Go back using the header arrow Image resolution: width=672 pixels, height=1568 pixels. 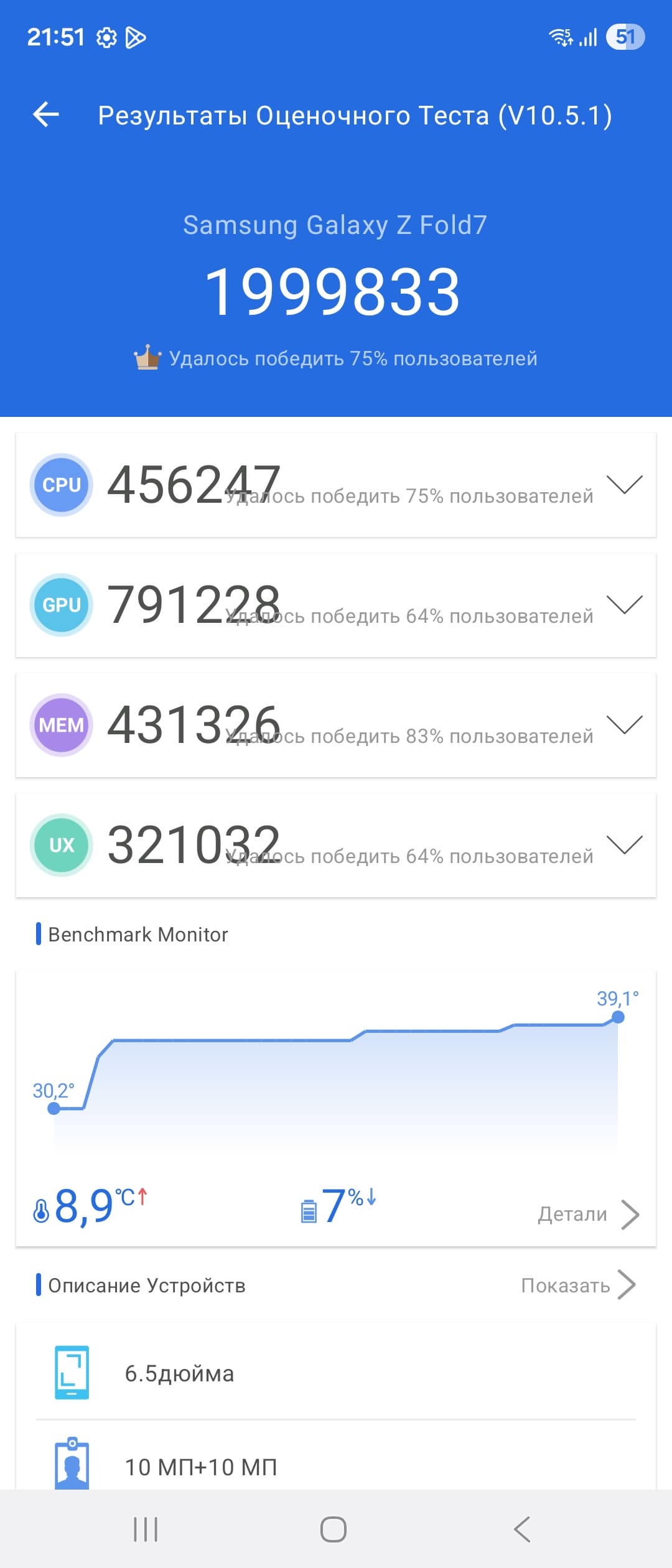(46, 114)
